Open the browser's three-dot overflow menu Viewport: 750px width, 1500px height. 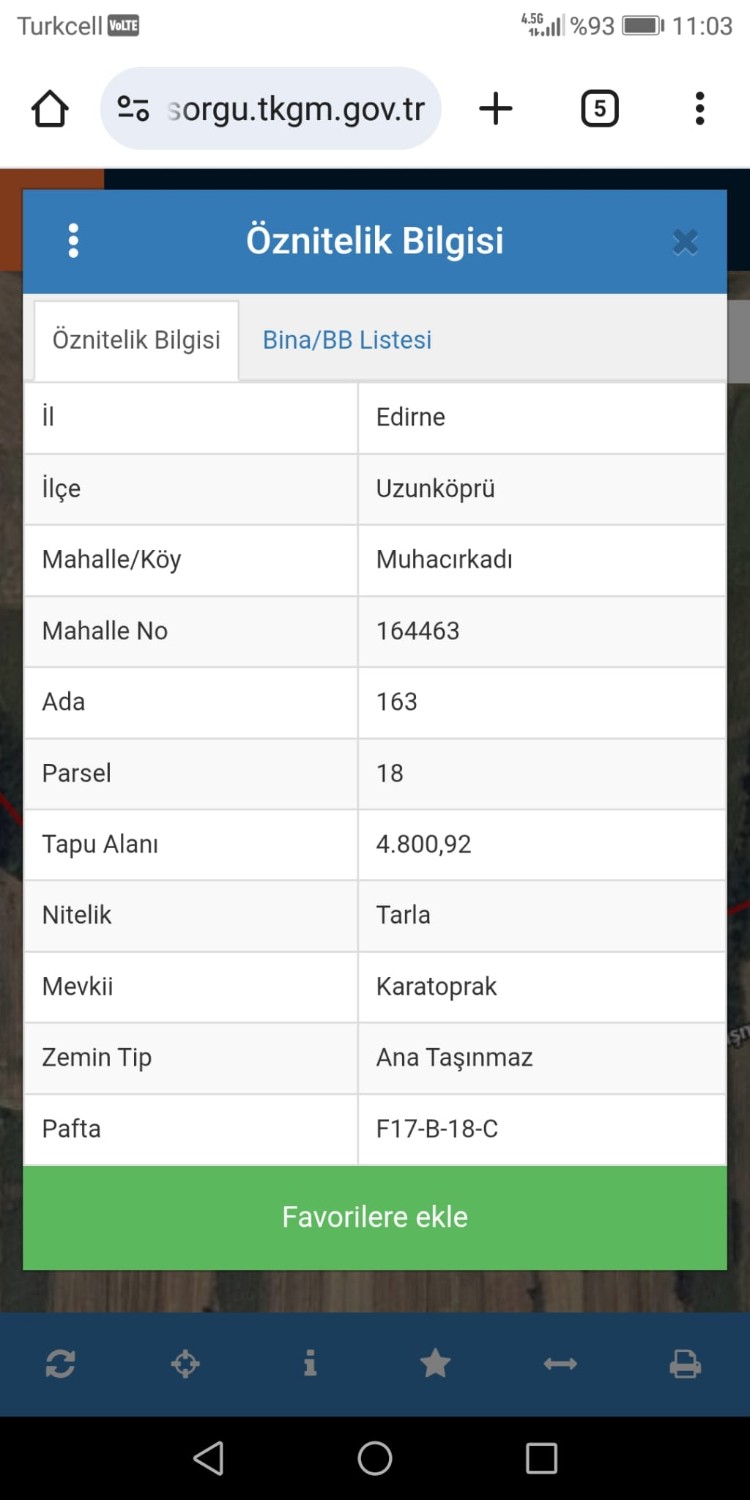click(x=698, y=108)
